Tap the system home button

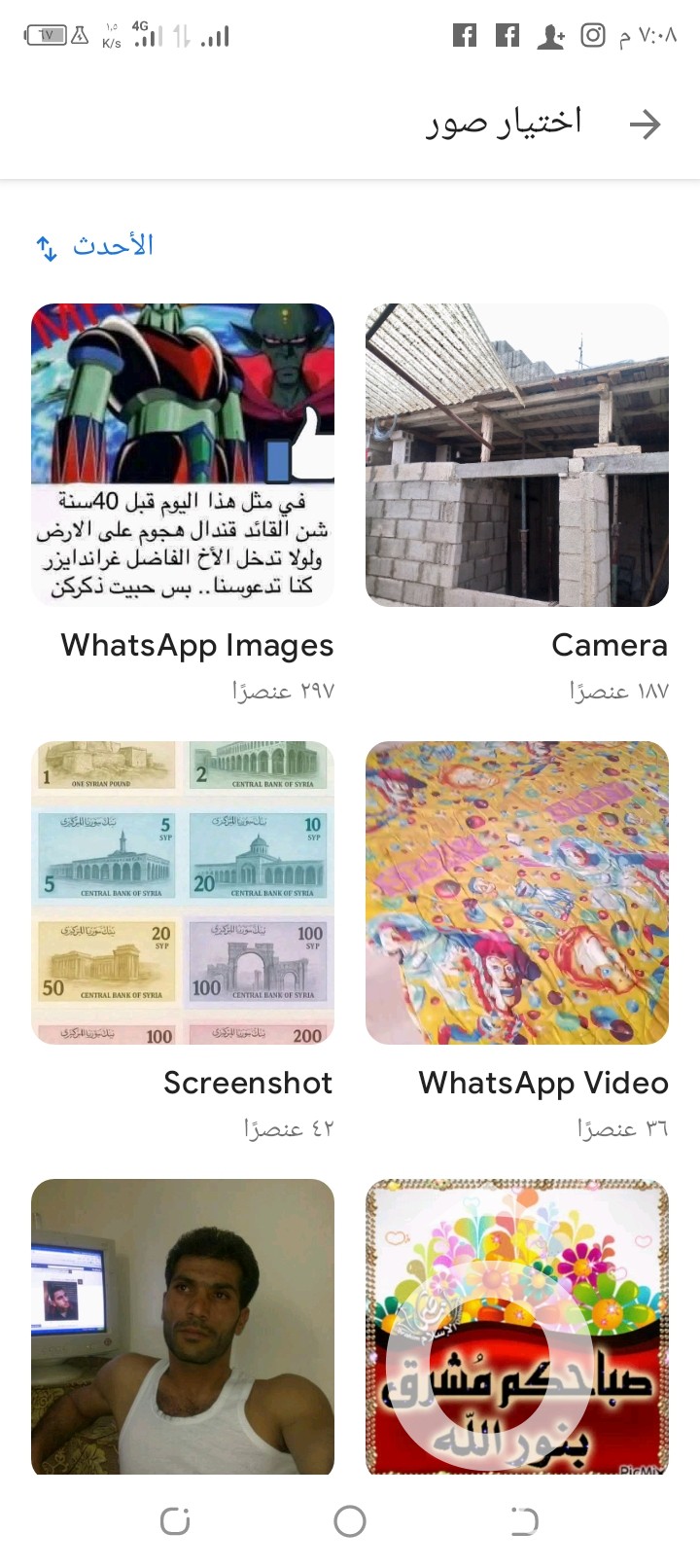[x=350, y=1521]
